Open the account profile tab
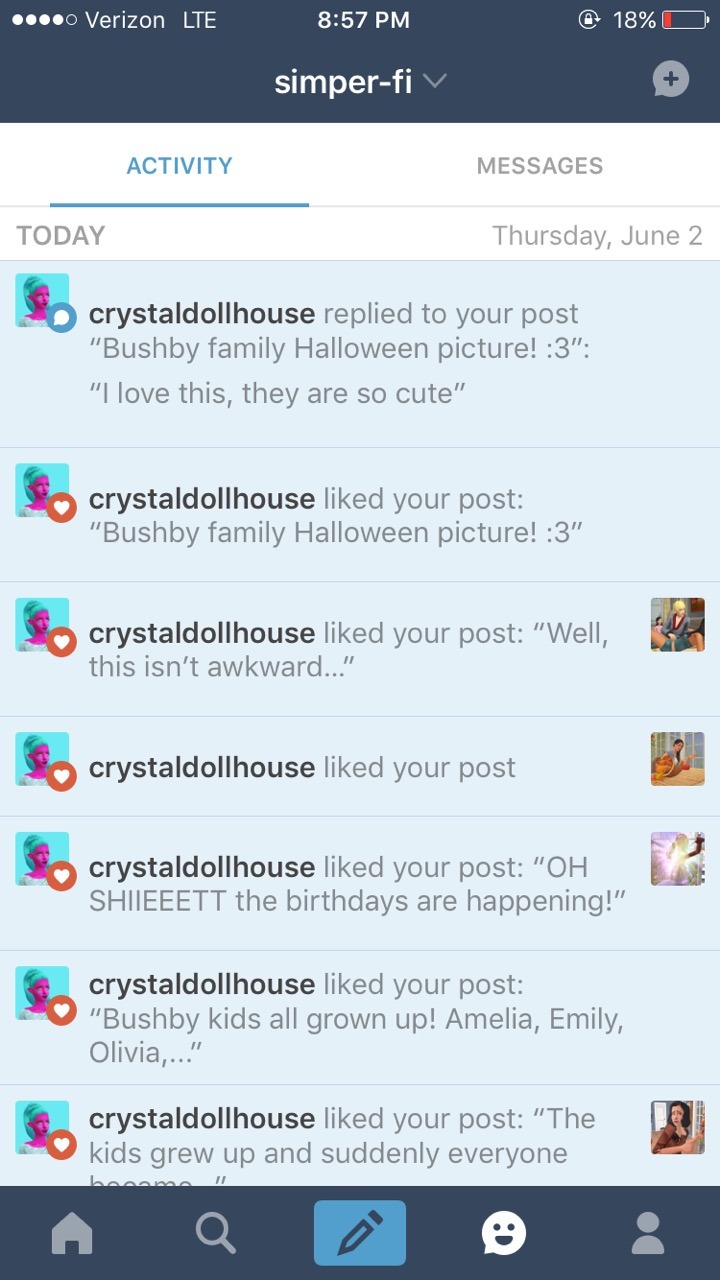The height and width of the screenshot is (1280, 720). click(x=648, y=1233)
